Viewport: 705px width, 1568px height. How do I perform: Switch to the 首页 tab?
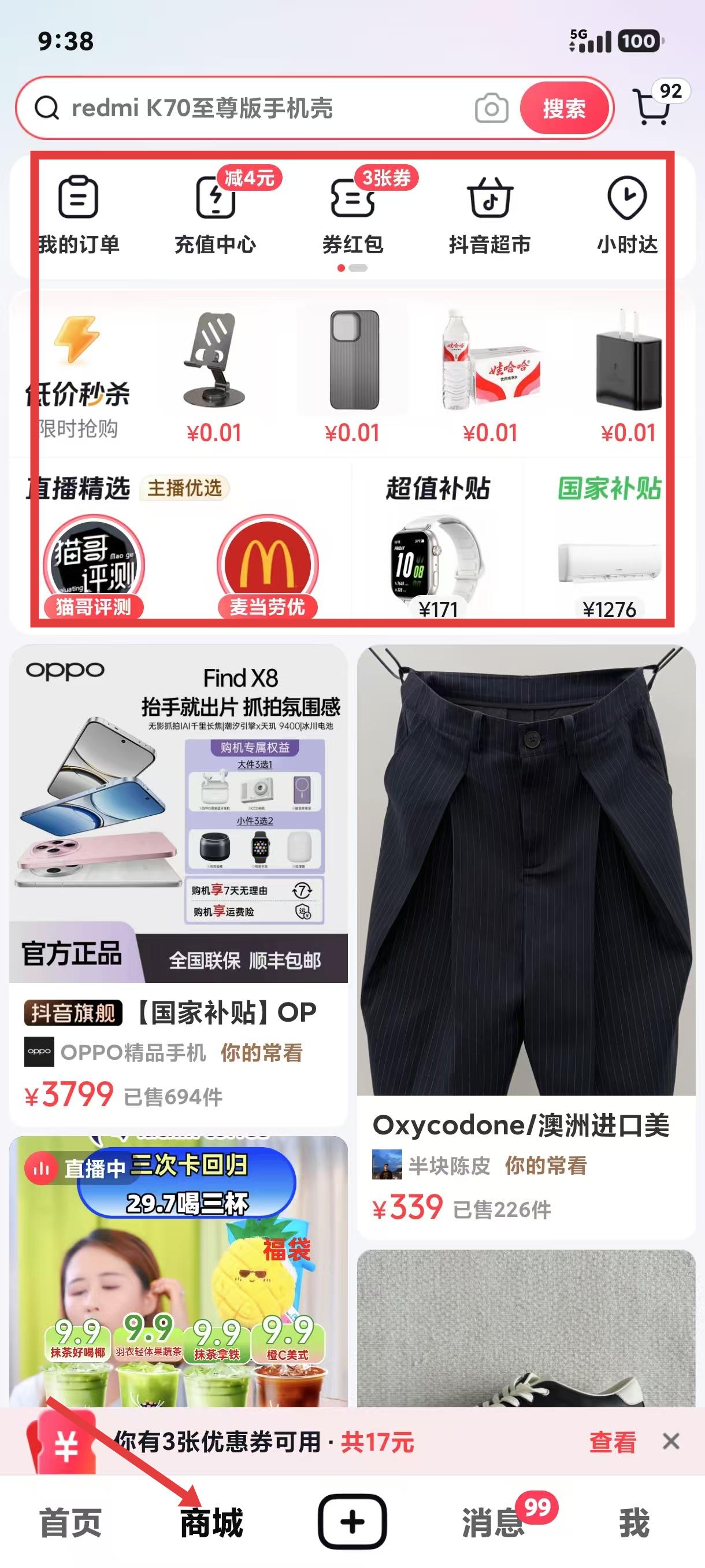click(x=70, y=1523)
